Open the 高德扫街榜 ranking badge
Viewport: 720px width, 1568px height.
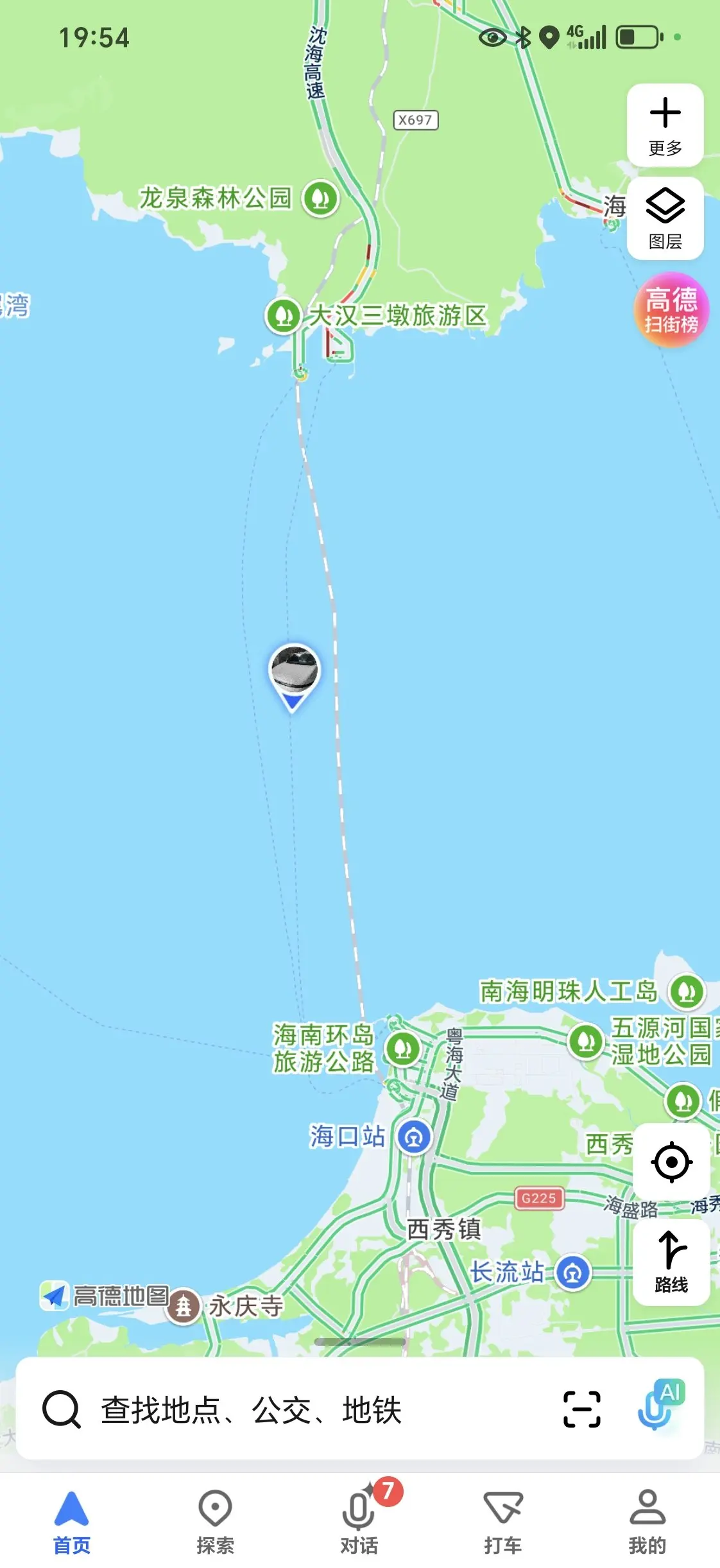[671, 311]
